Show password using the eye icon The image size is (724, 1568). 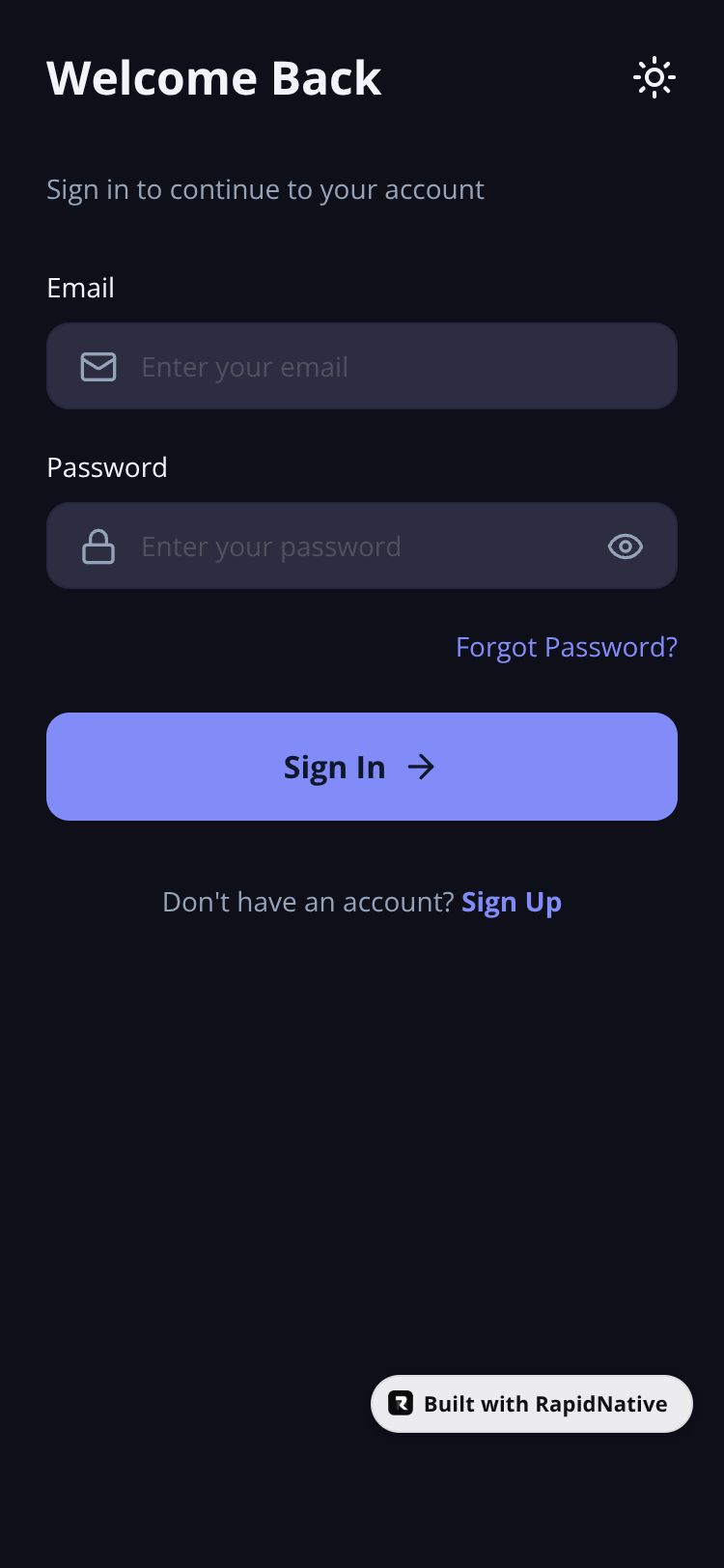pos(625,546)
